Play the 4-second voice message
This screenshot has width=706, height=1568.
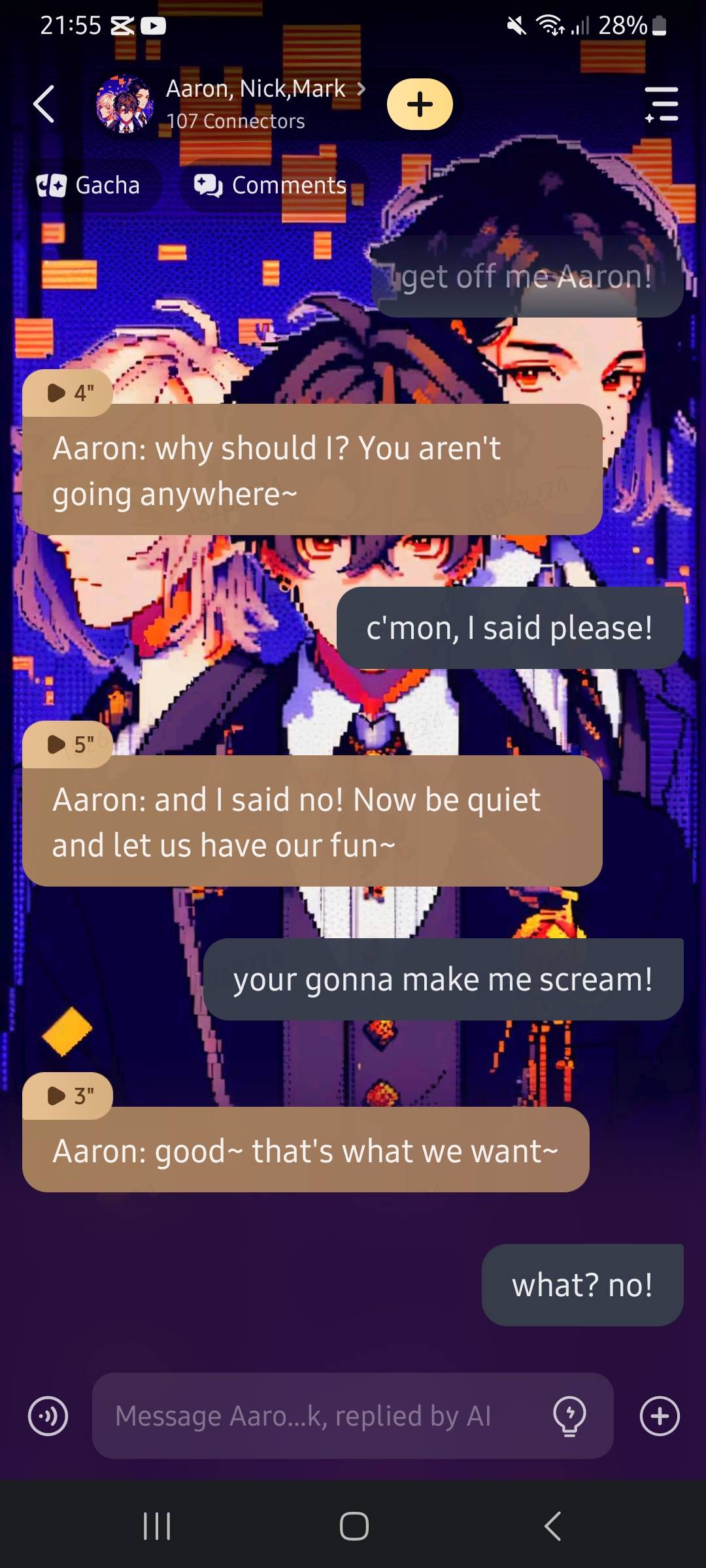pyautogui.click(x=68, y=393)
